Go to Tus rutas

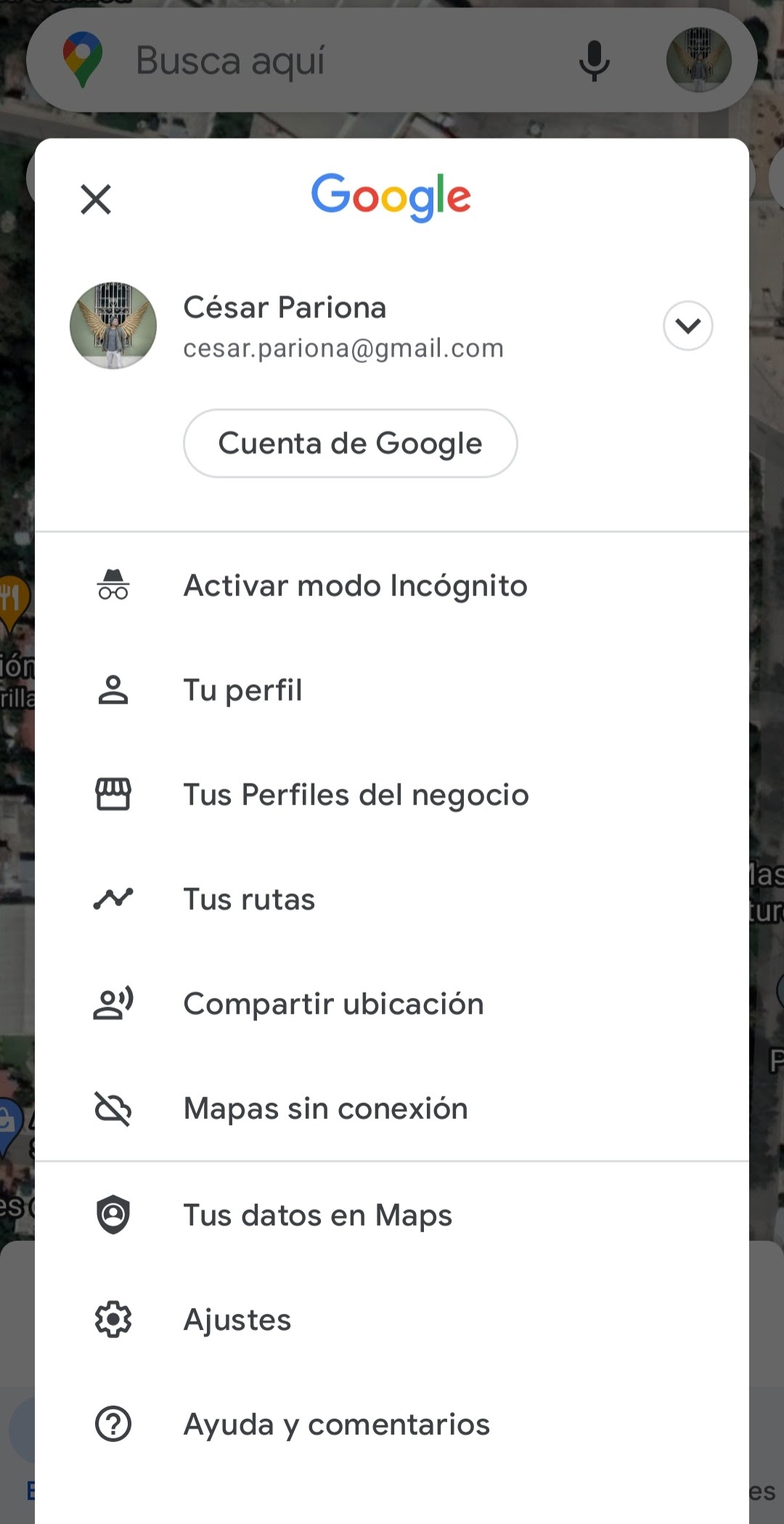[392, 899]
